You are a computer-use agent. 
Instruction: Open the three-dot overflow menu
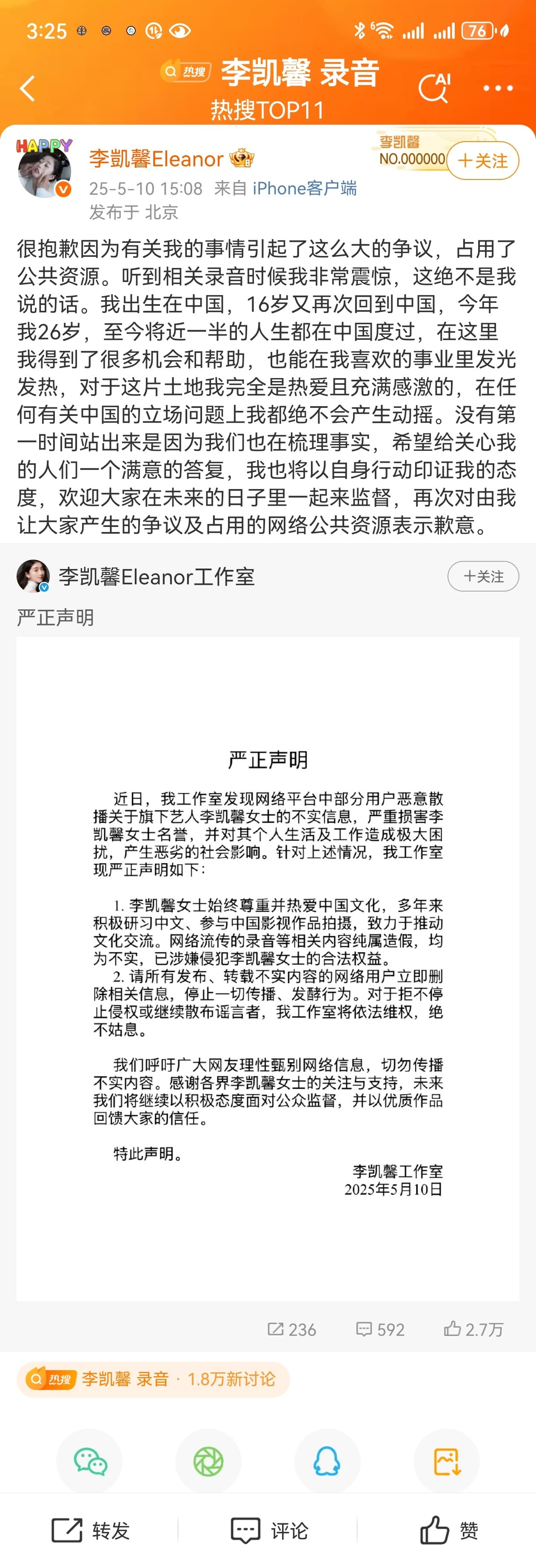click(x=498, y=89)
